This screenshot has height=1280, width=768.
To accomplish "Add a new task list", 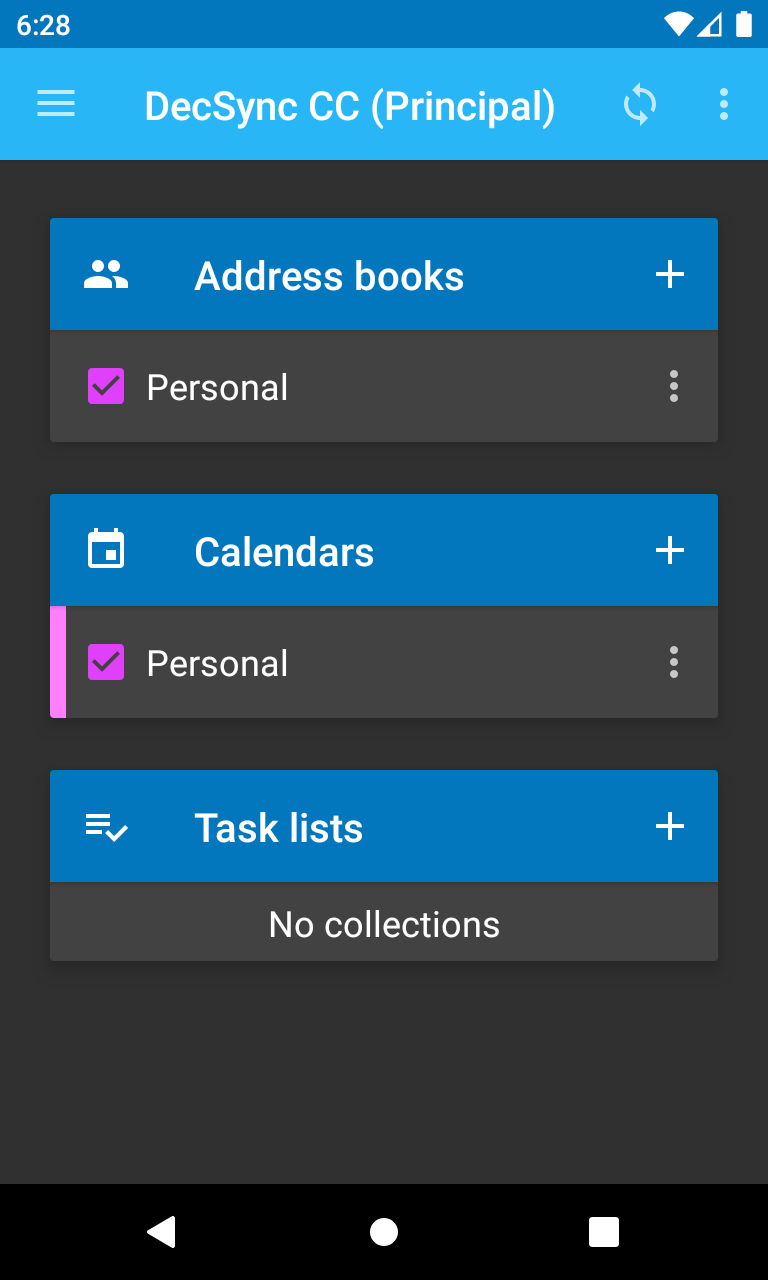I will tap(669, 826).
